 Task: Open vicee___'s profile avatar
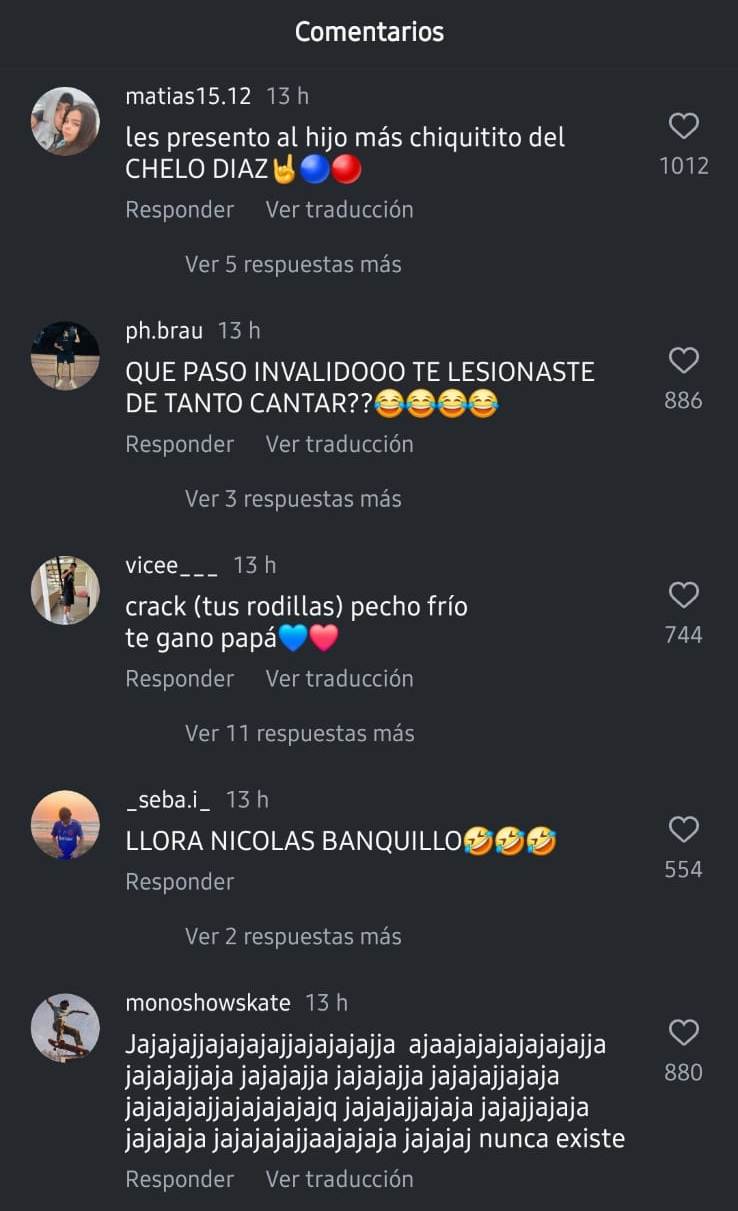[x=65, y=590]
